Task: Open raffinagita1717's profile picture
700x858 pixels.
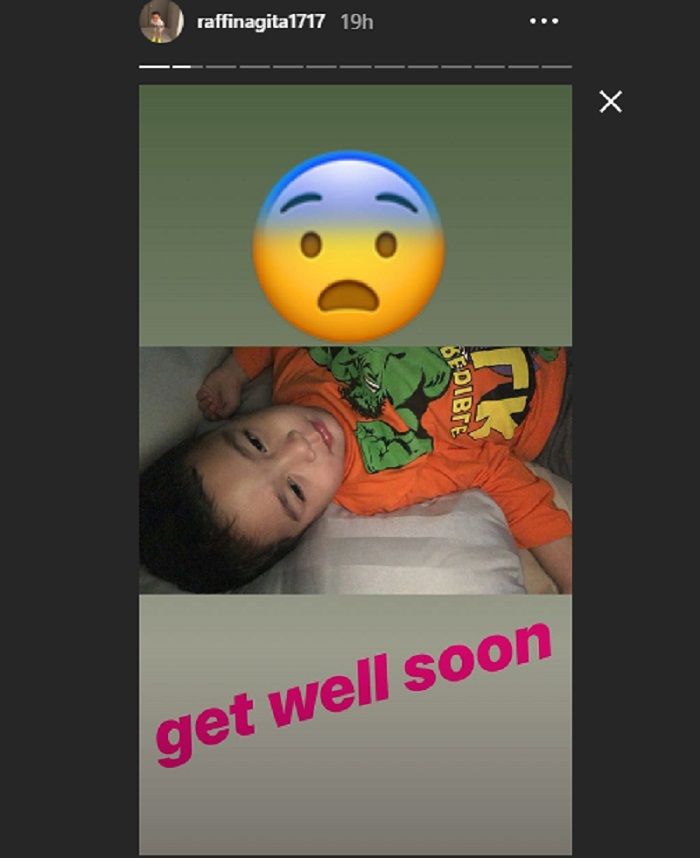Action: pos(161,22)
